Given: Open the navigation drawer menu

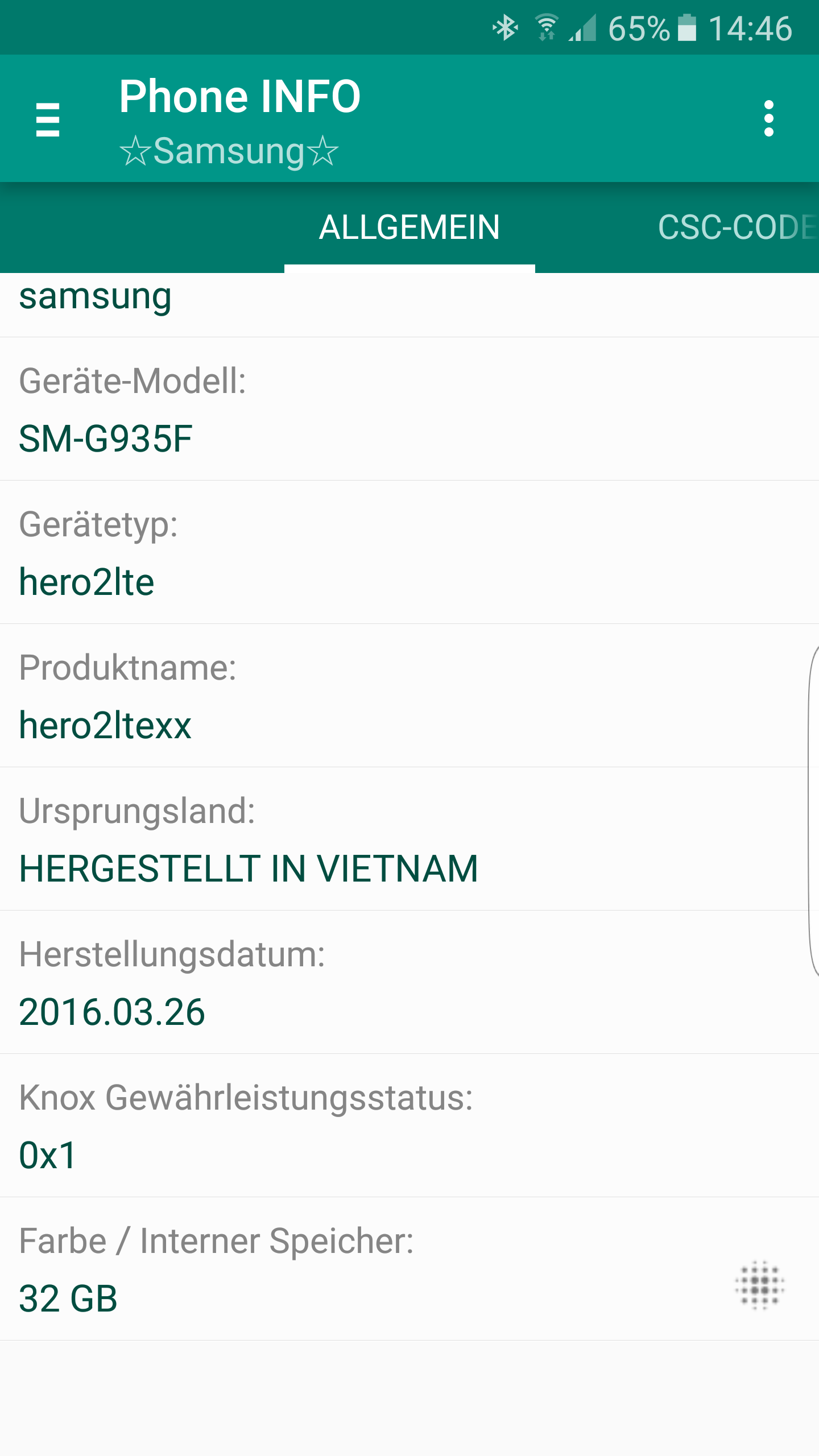Looking at the screenshot, I should pyautogui.click(x=48, y=119).
